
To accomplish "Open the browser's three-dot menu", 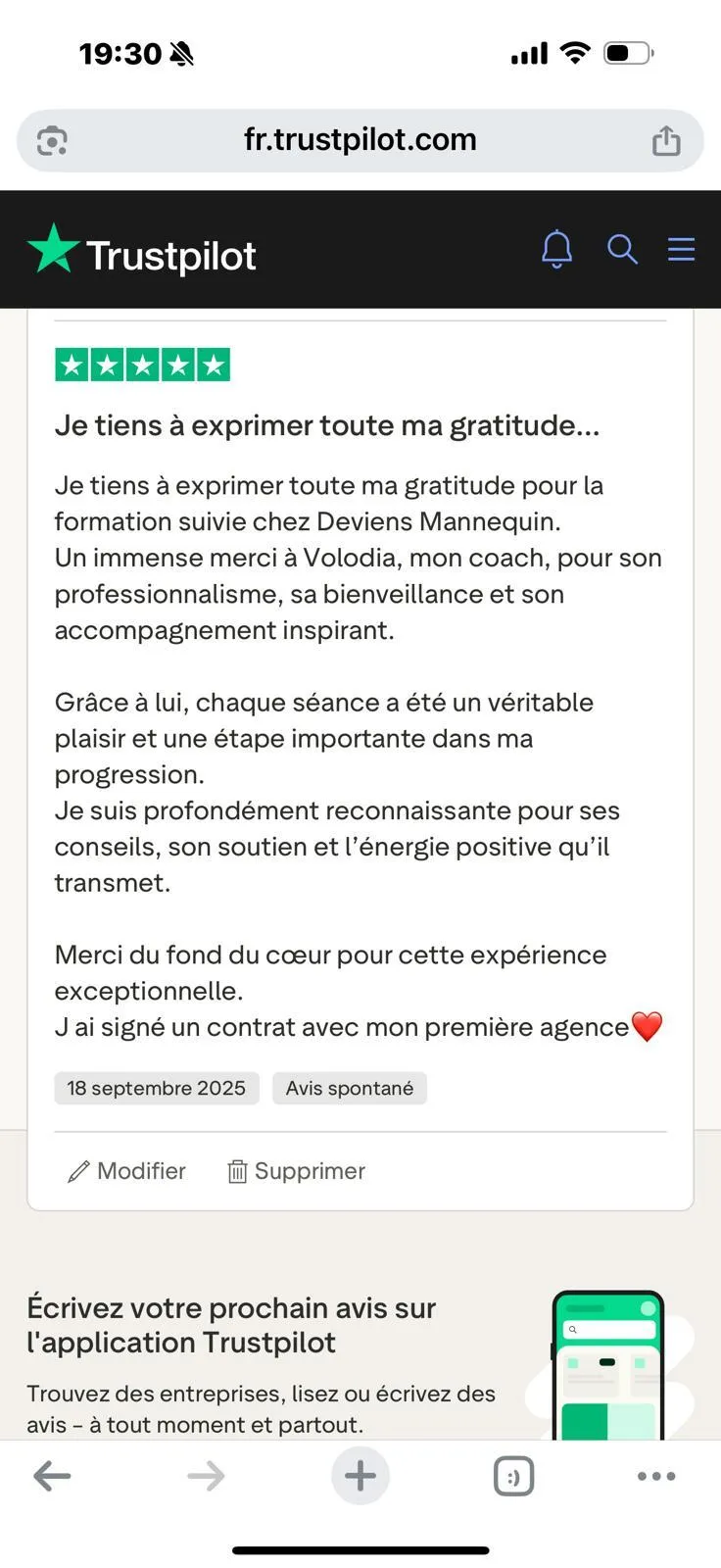I will (x=655, y=1476).
